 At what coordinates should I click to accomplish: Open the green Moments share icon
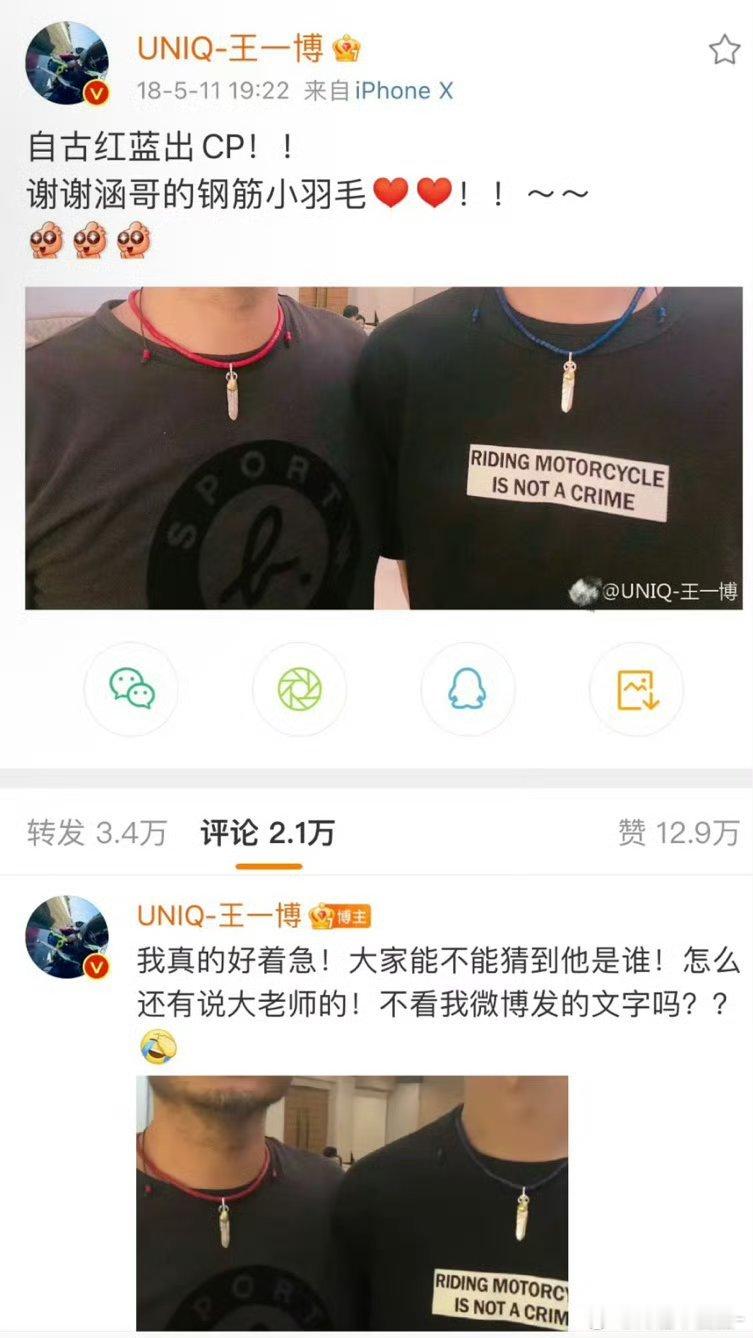point(301,689)
